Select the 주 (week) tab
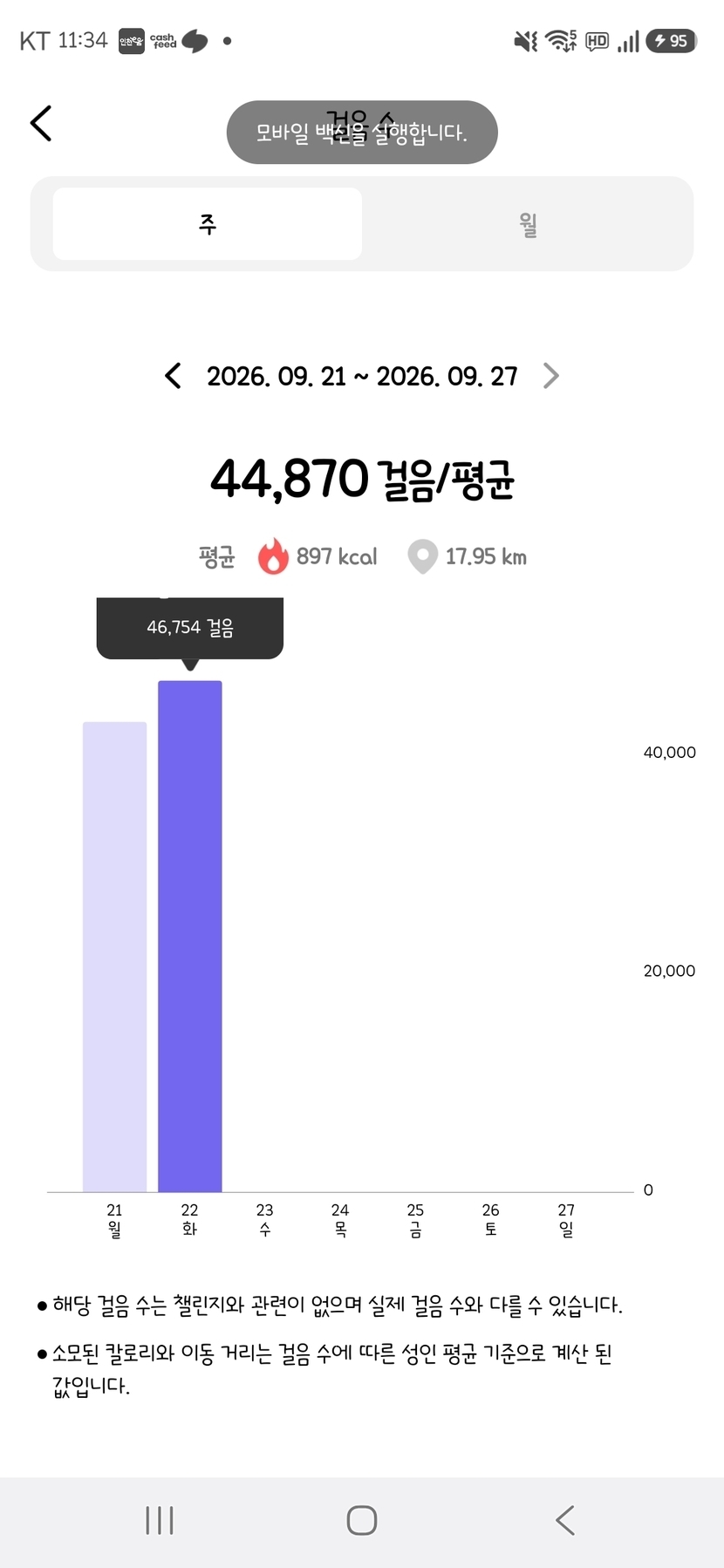The height and width of the screenshot is (1568, 724). point(208,224)
